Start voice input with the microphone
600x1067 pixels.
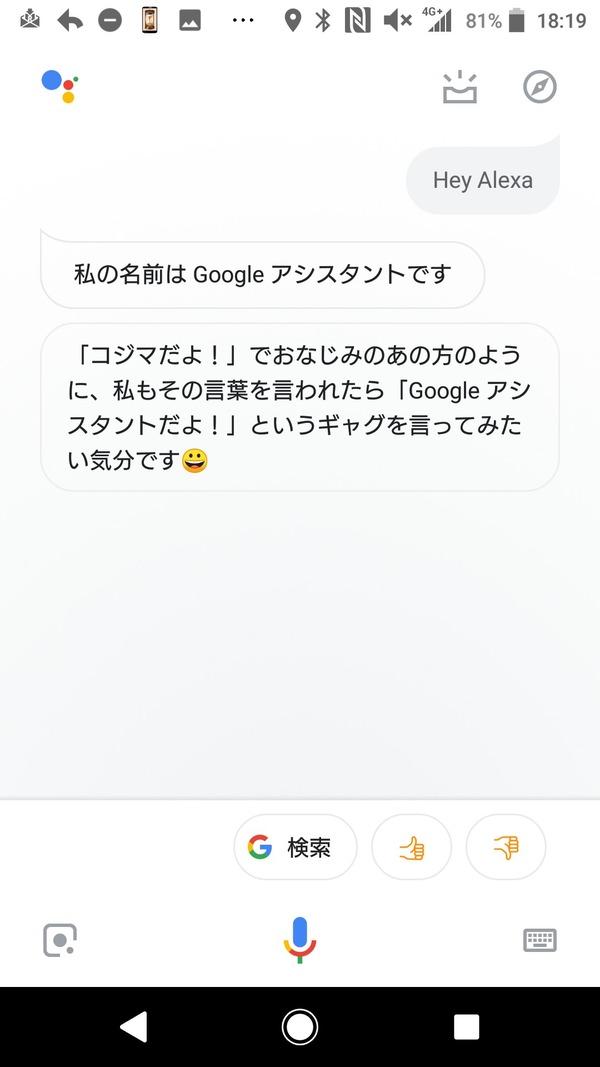click(x=299, y=939)
